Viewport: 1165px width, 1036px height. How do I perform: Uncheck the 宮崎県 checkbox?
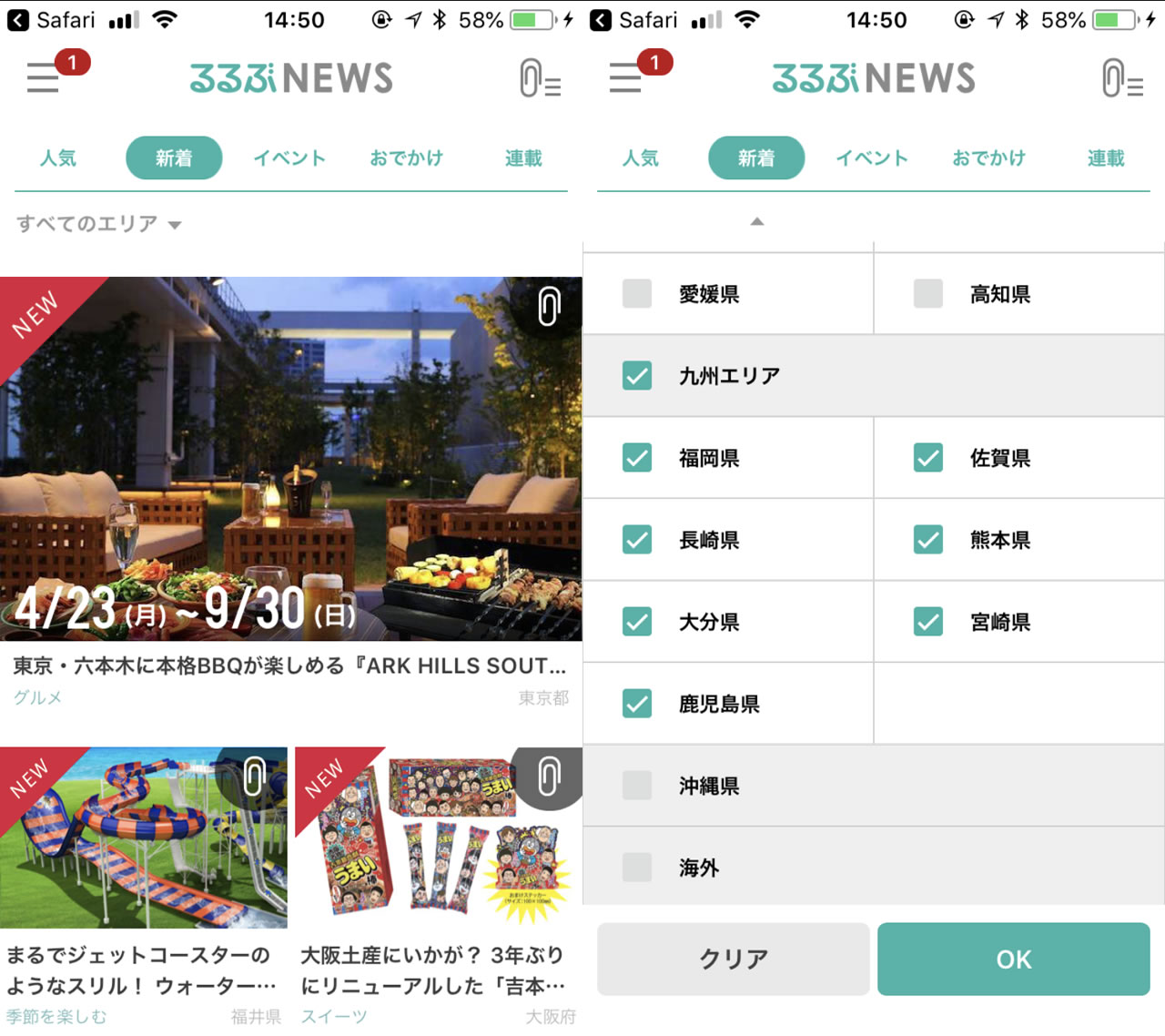click(x=928, y=622)
